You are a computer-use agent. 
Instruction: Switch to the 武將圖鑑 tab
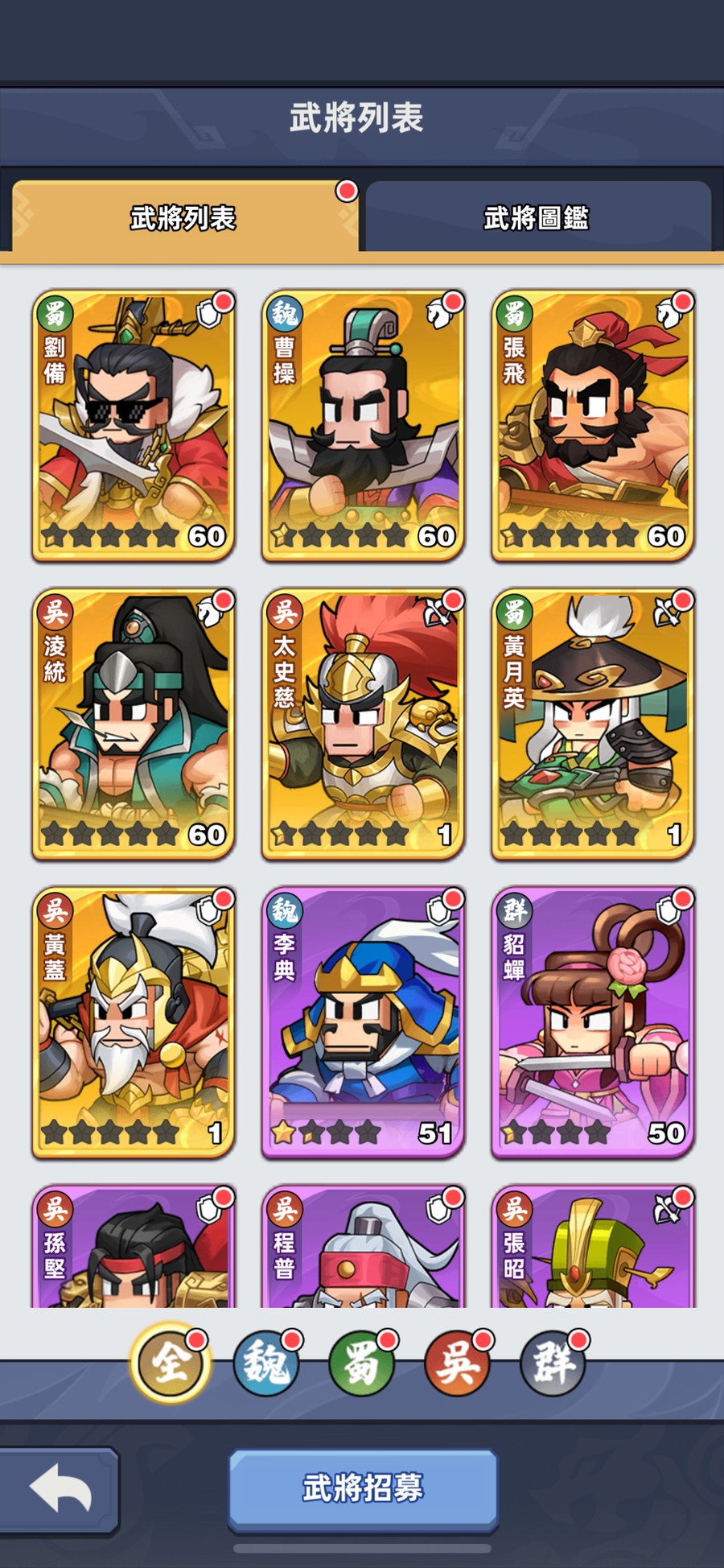537,217
